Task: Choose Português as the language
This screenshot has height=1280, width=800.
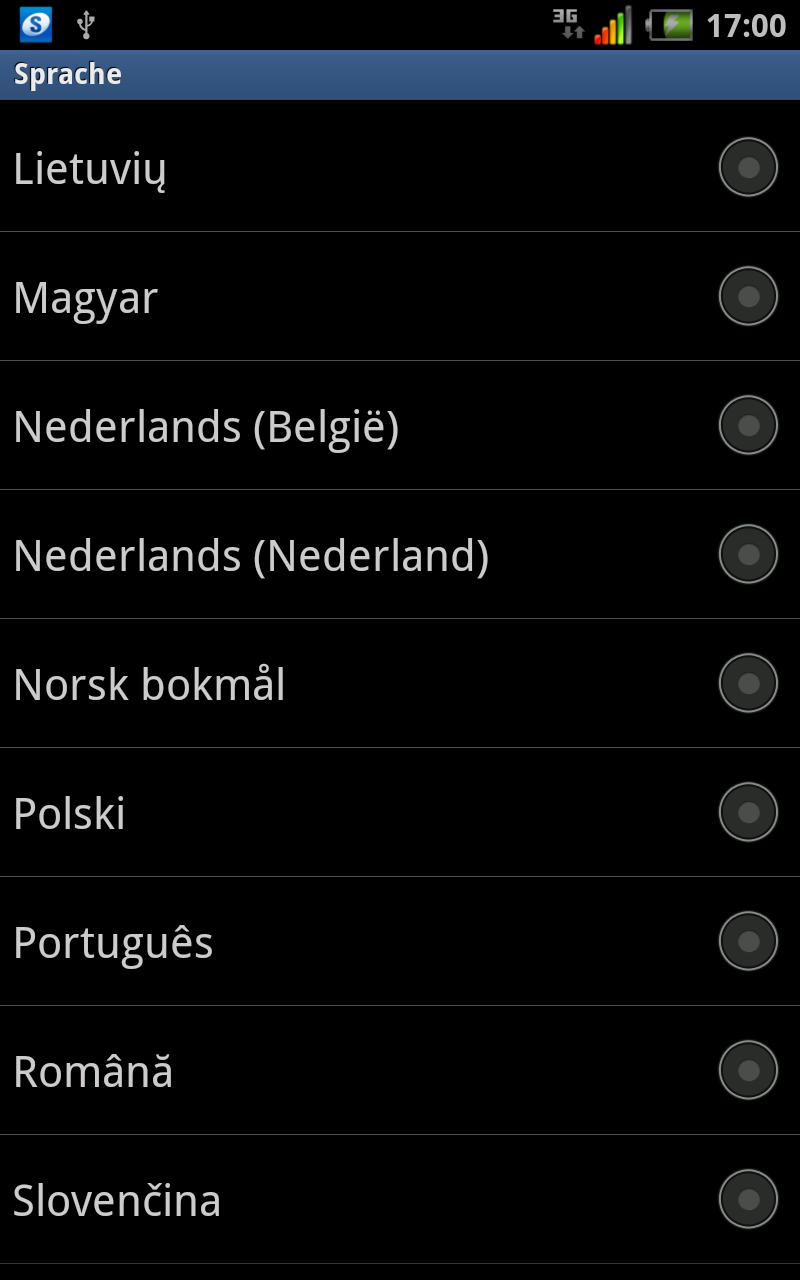Action: click(x=400, y=941)
